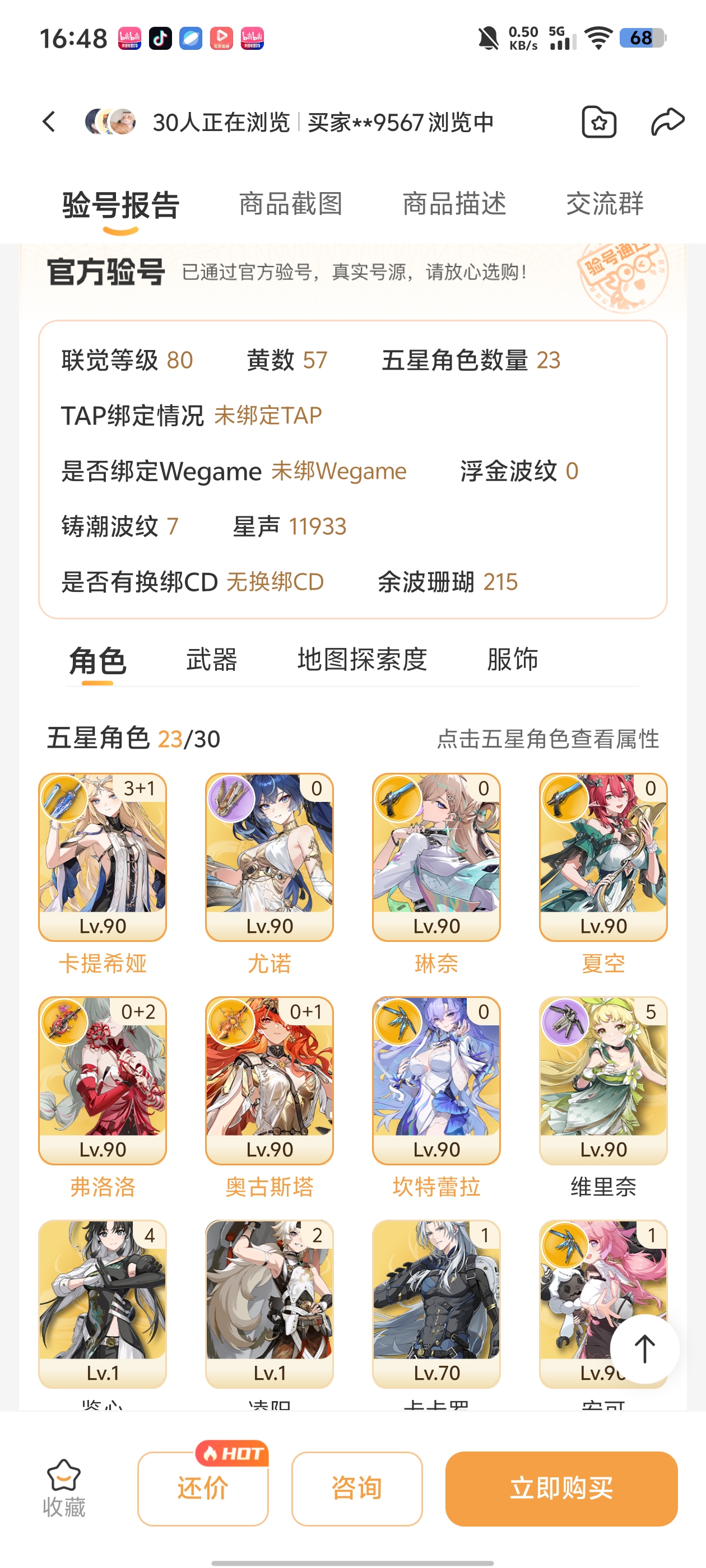This screenshot has width=706, height=1568.
Task: Jump back to top with arrow button
Action: (x=644, y=1349)
